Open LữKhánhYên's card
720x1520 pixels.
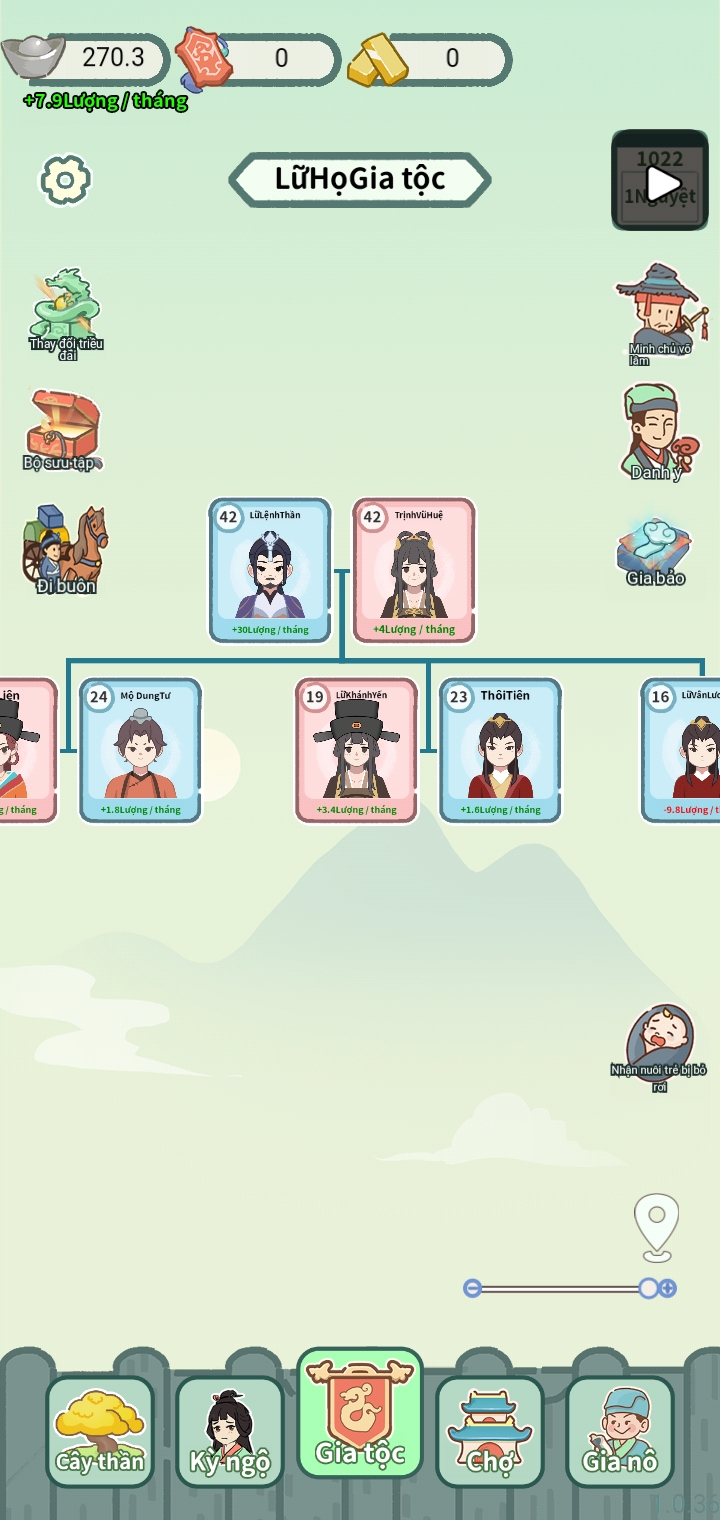357,750
